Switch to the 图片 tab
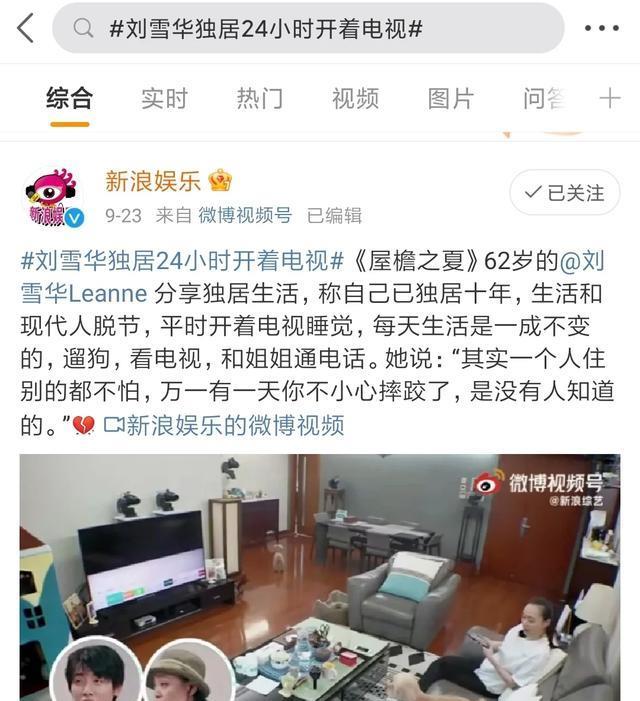The height and width of the screenshot is (701, 640). [x=450, y=98]
